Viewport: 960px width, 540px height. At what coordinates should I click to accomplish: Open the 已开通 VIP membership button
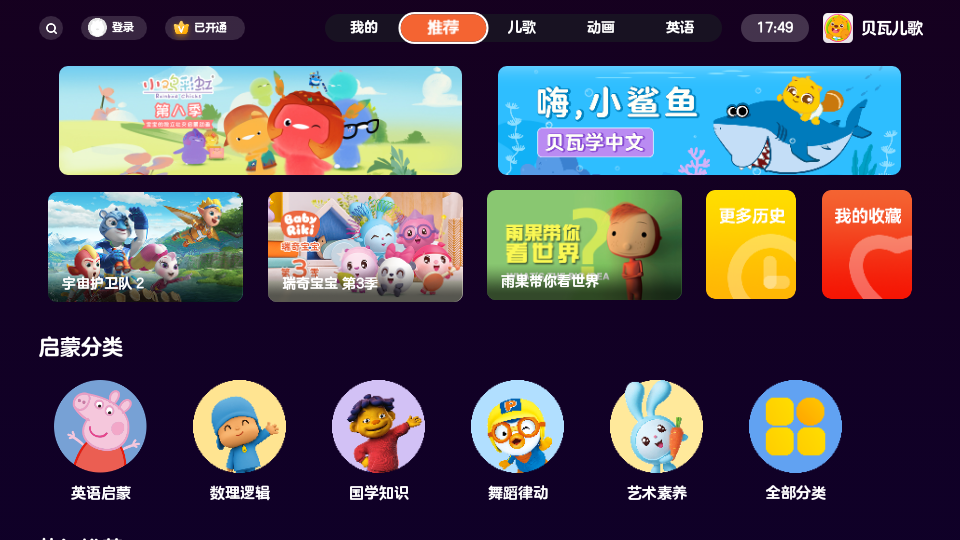(x=204, y=28)
